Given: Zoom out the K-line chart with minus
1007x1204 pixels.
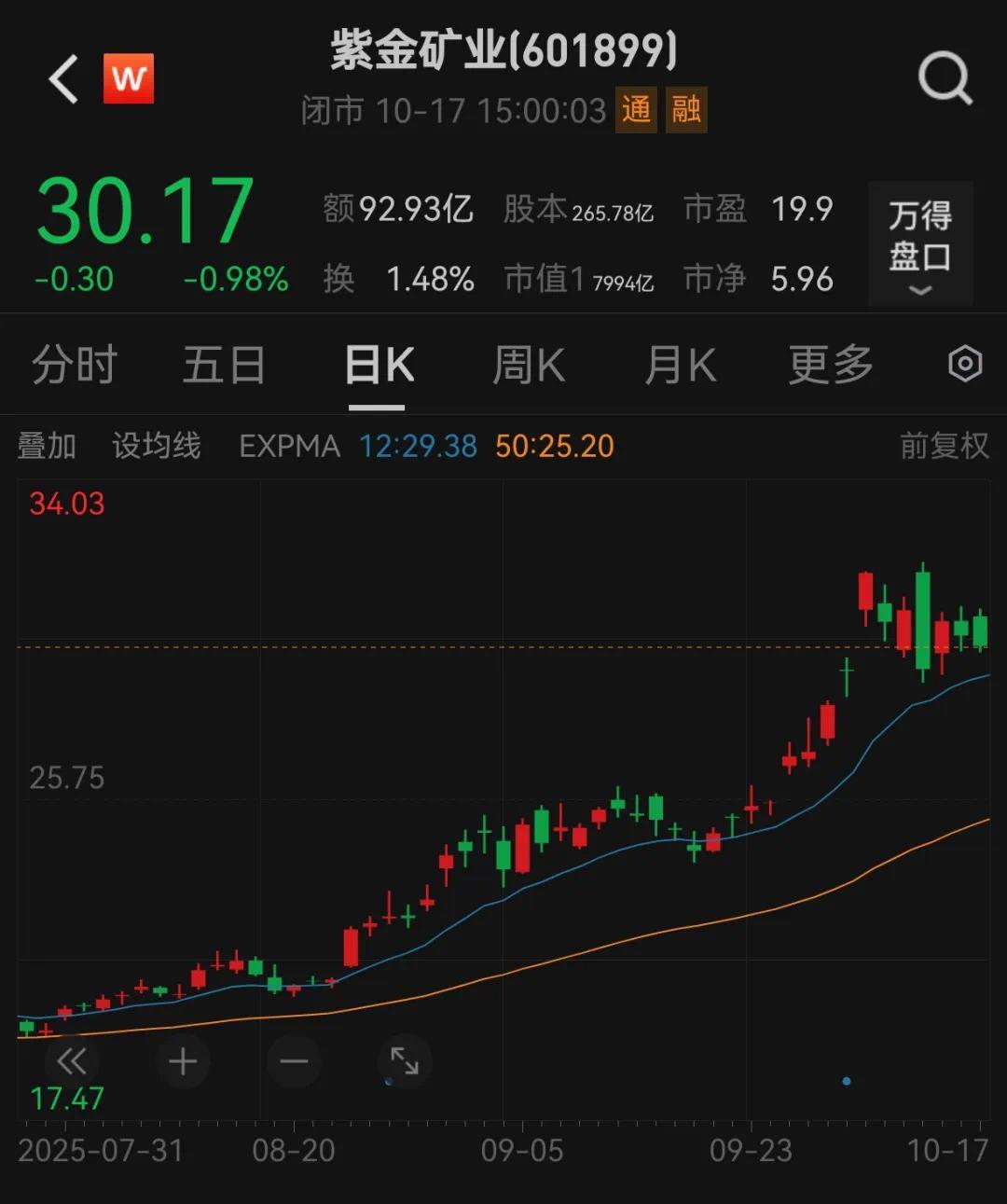Looking at the screenshot, I should tap(294, 1061).
